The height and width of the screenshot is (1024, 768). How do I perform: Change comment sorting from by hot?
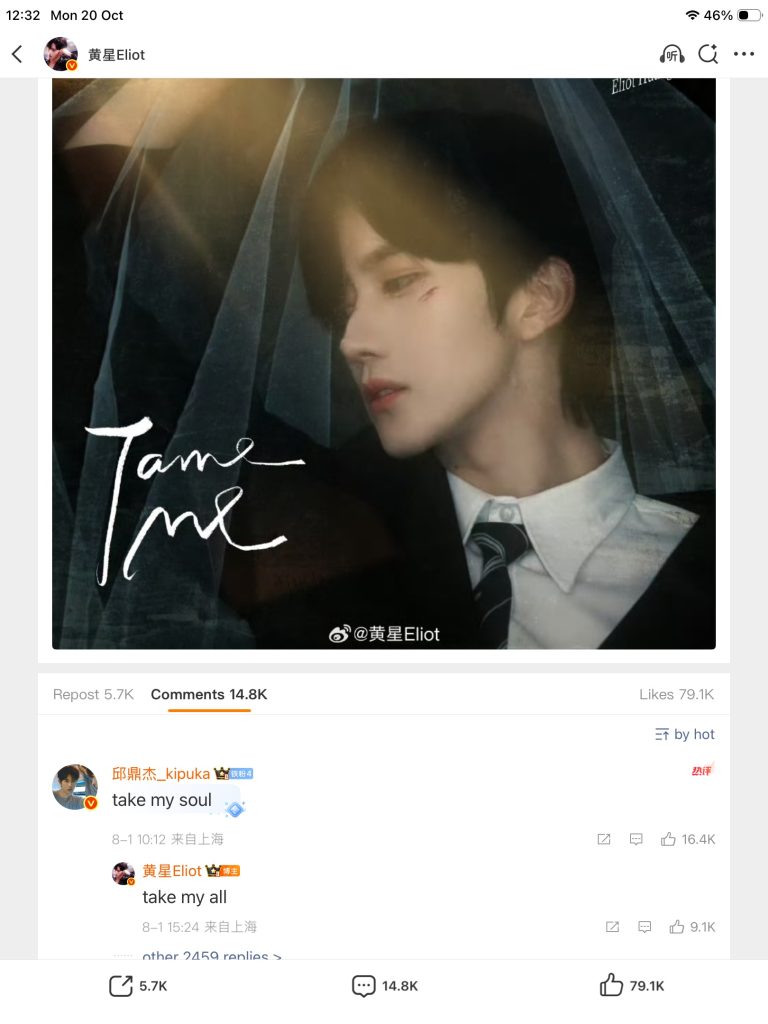click(x=685, y=734)
